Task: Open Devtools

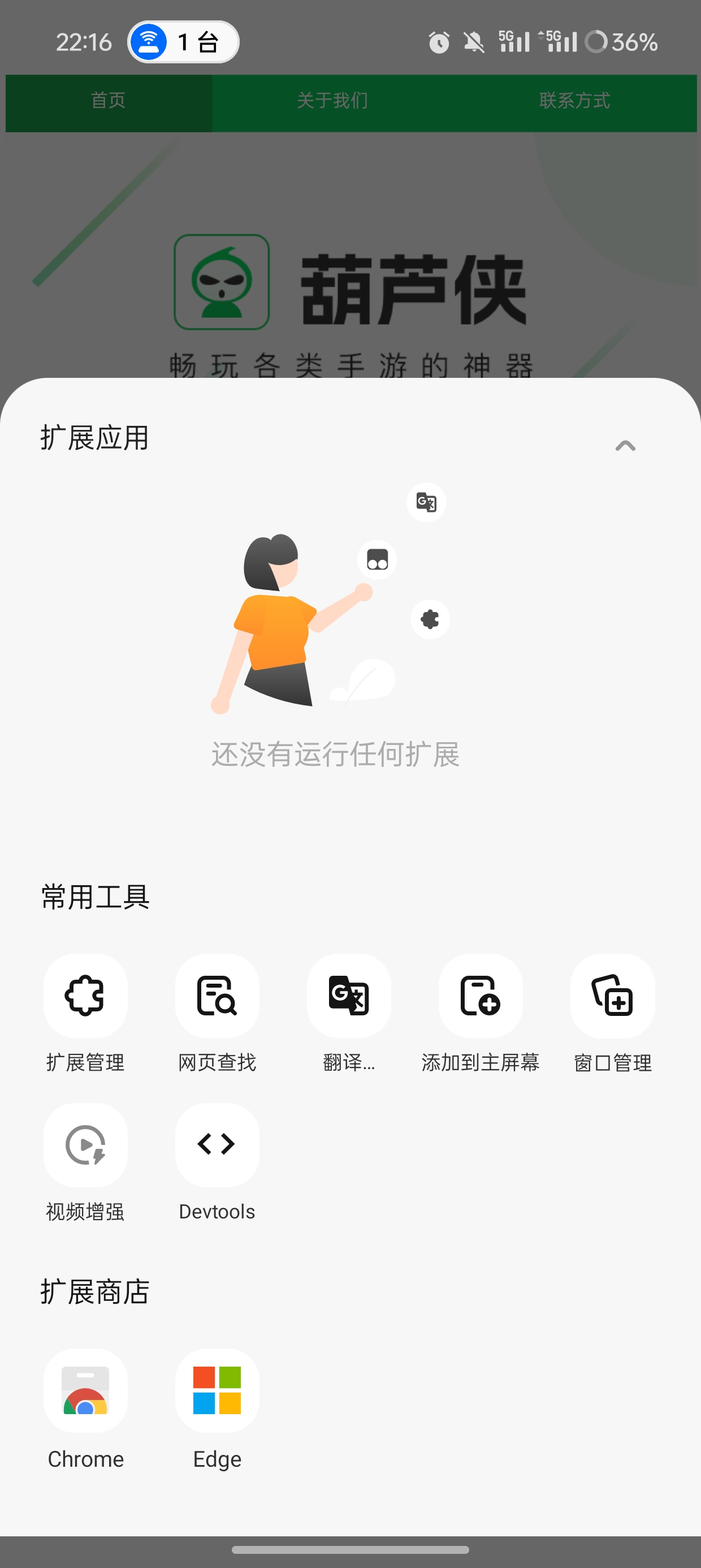Action: pos(217,1145)
